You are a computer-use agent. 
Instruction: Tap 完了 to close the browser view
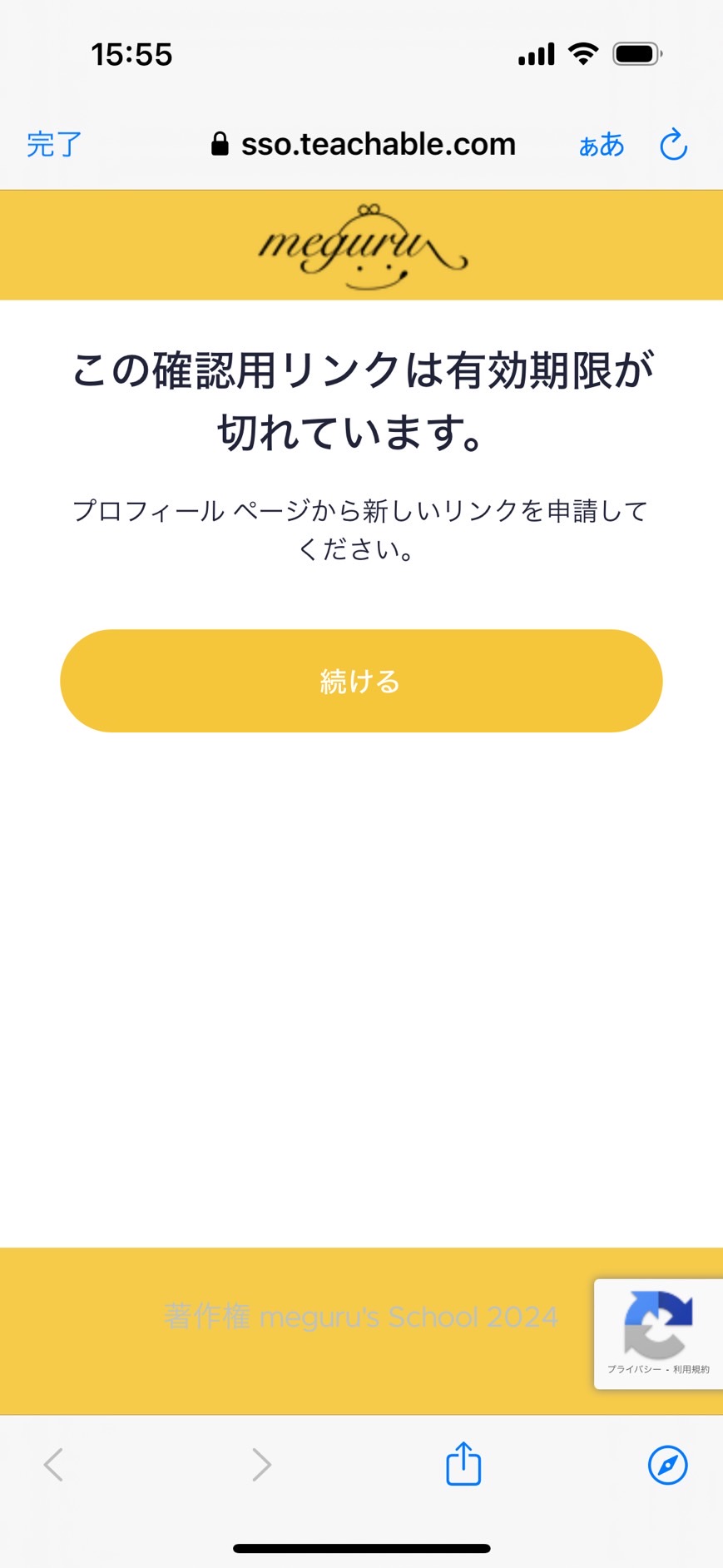54,145
